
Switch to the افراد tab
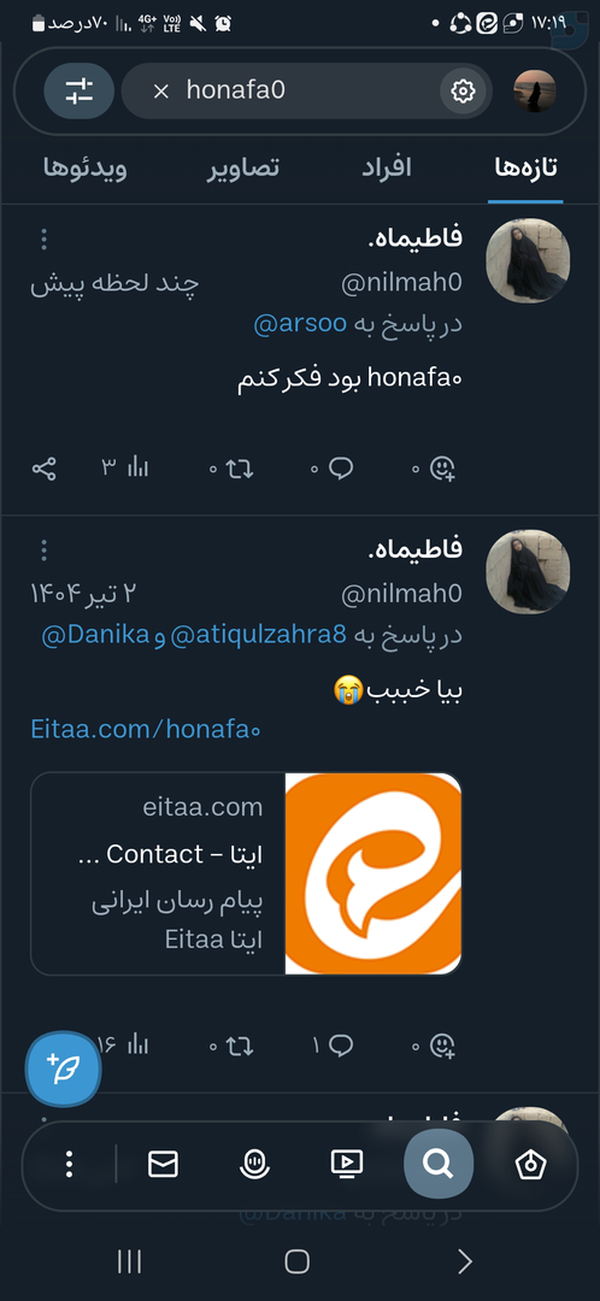[x=387, y=167]
